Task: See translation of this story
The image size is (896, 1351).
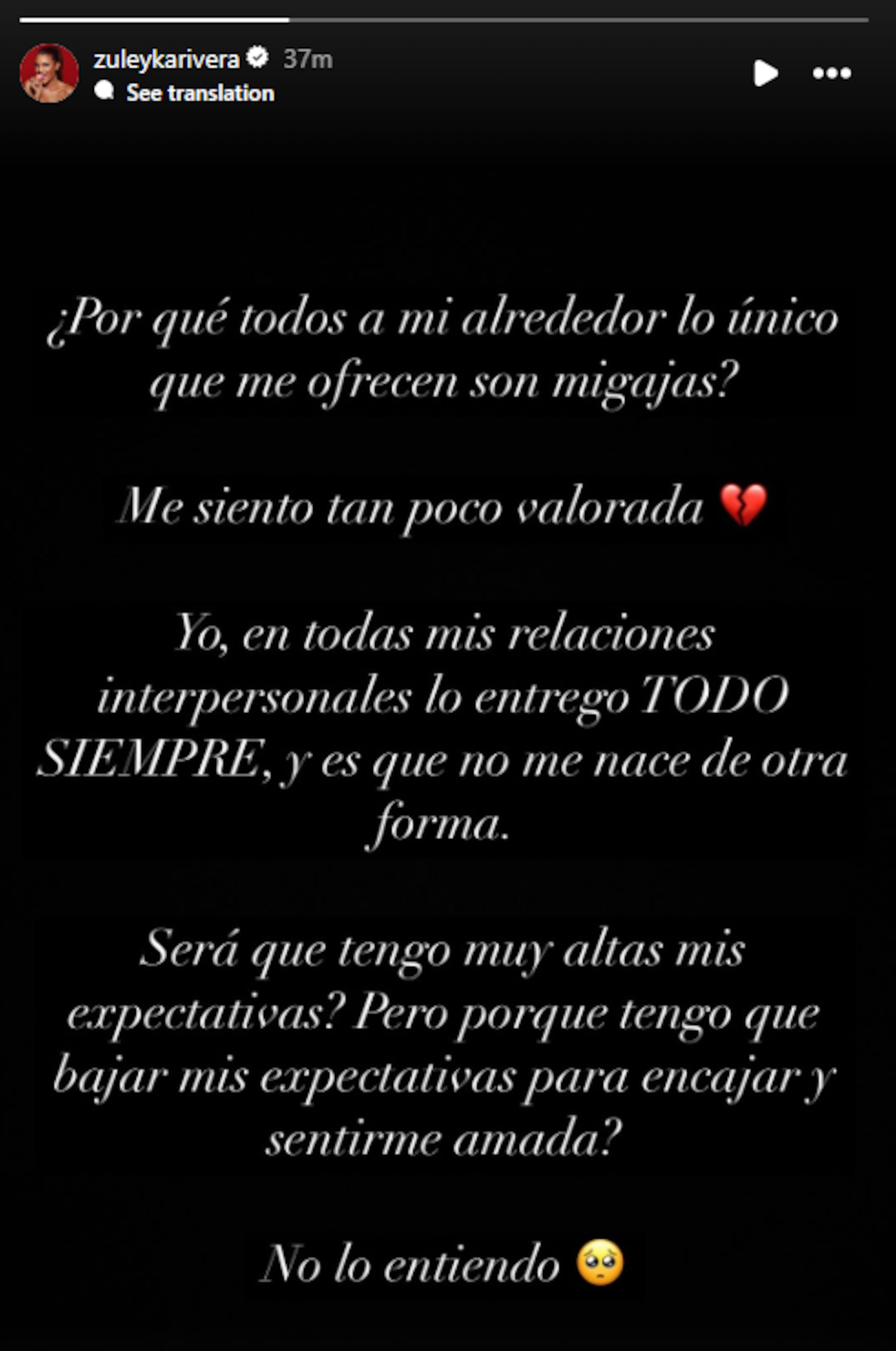Action: (199, 92)
